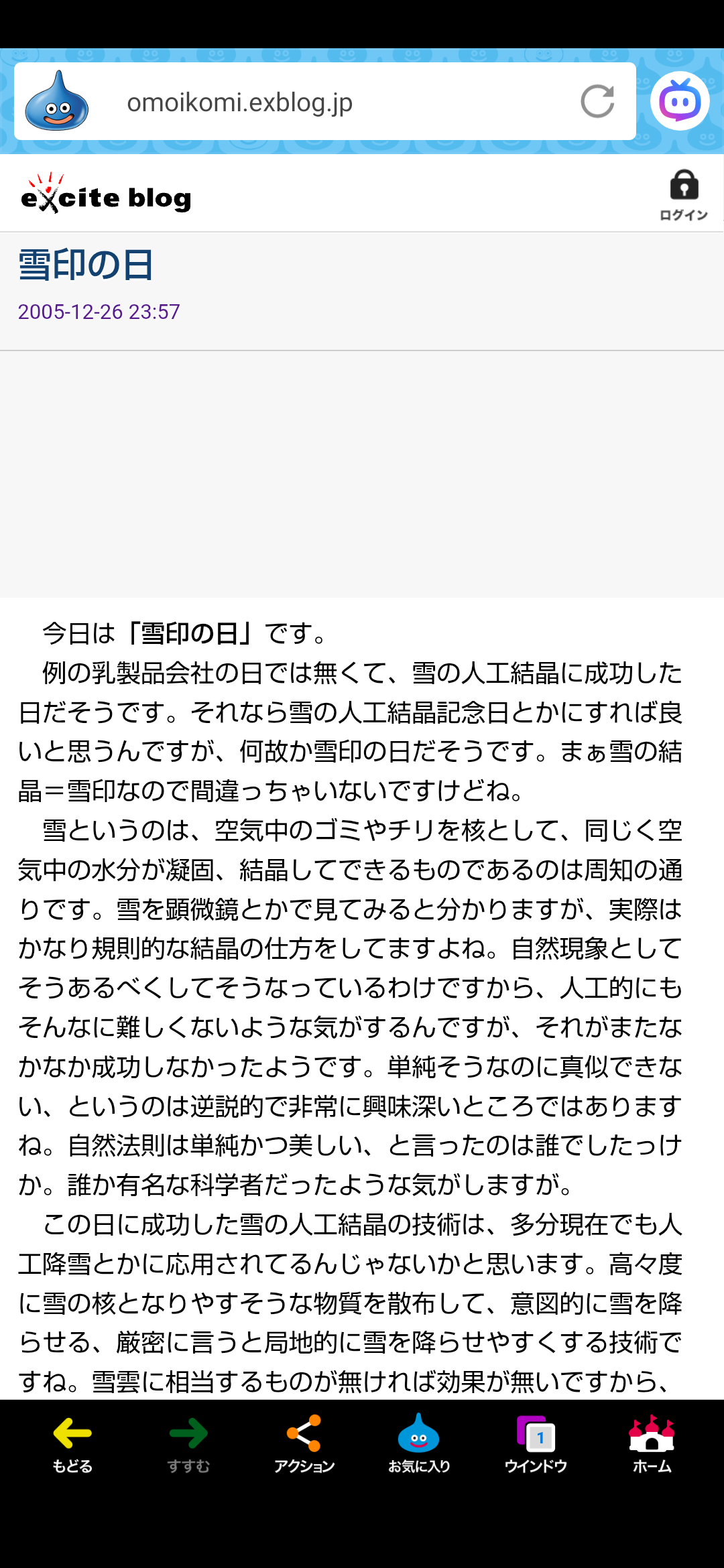724x1568 pixels.
Task: Open the ウインドウ tab switcher
Action: point(536,1444)
